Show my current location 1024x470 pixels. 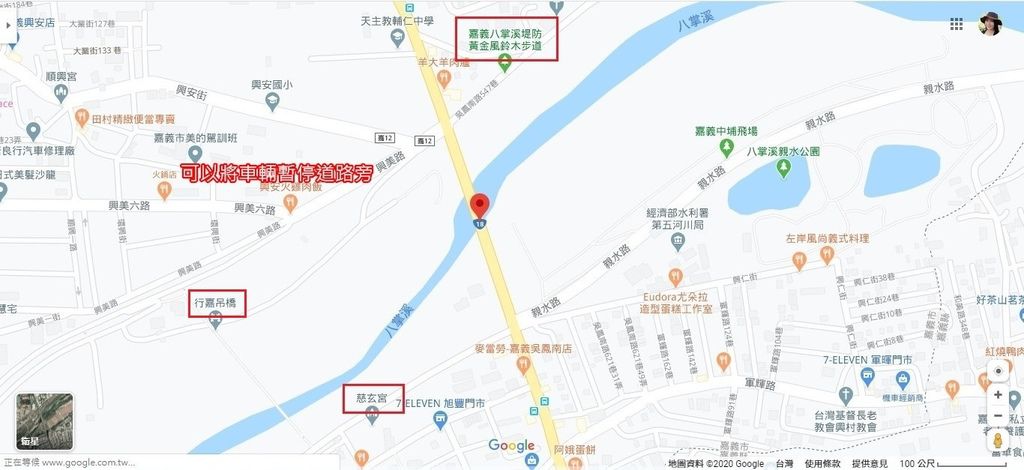click(x=996, y=372)
